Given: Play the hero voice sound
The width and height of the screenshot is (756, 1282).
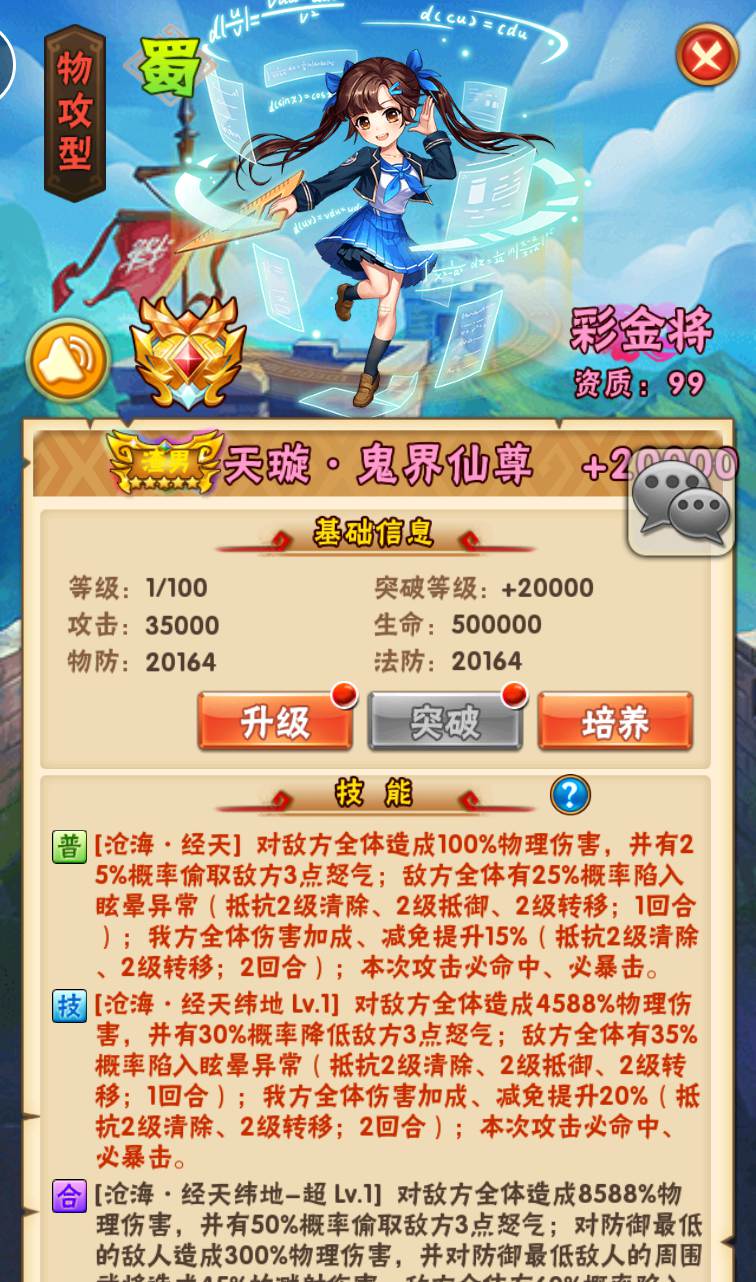Looking at the screenshot, I should [68, 360].
